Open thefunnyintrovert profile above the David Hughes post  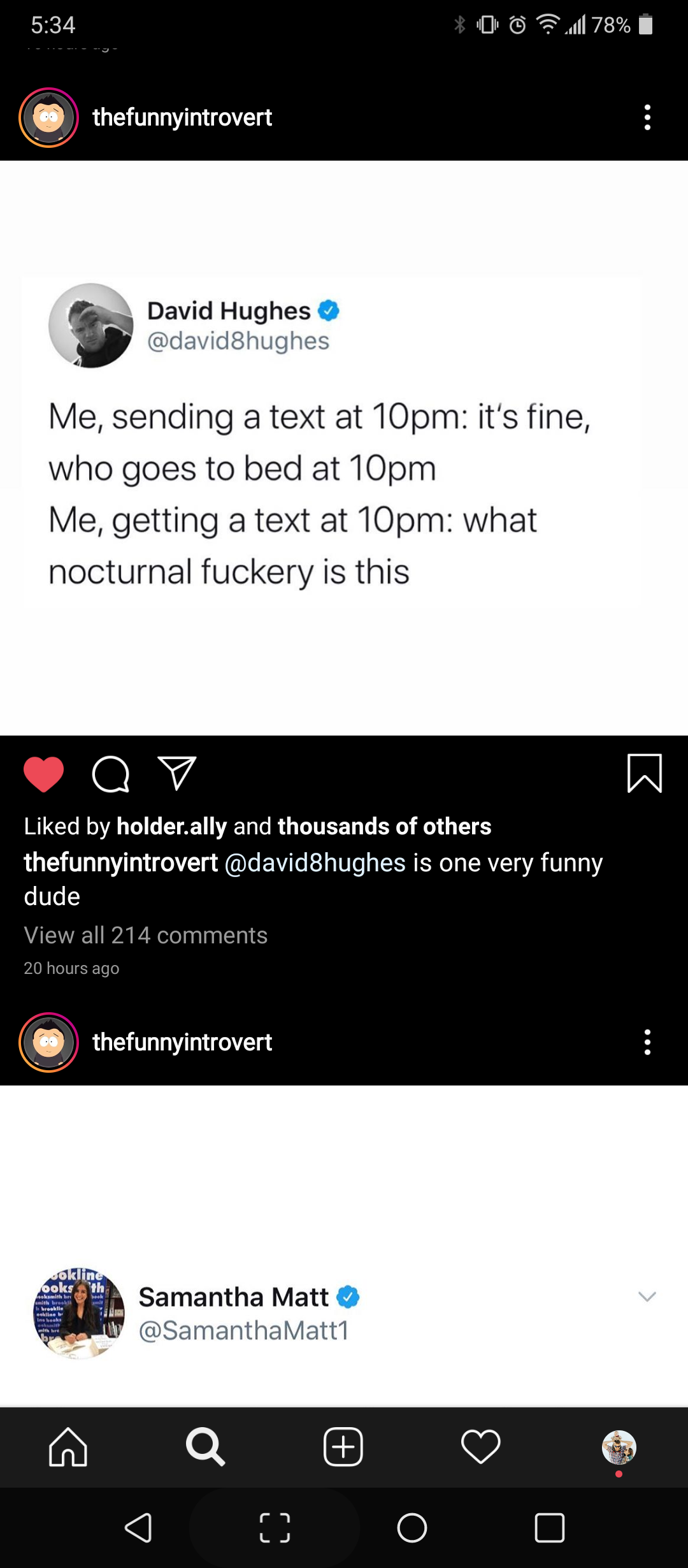point(182,118)
